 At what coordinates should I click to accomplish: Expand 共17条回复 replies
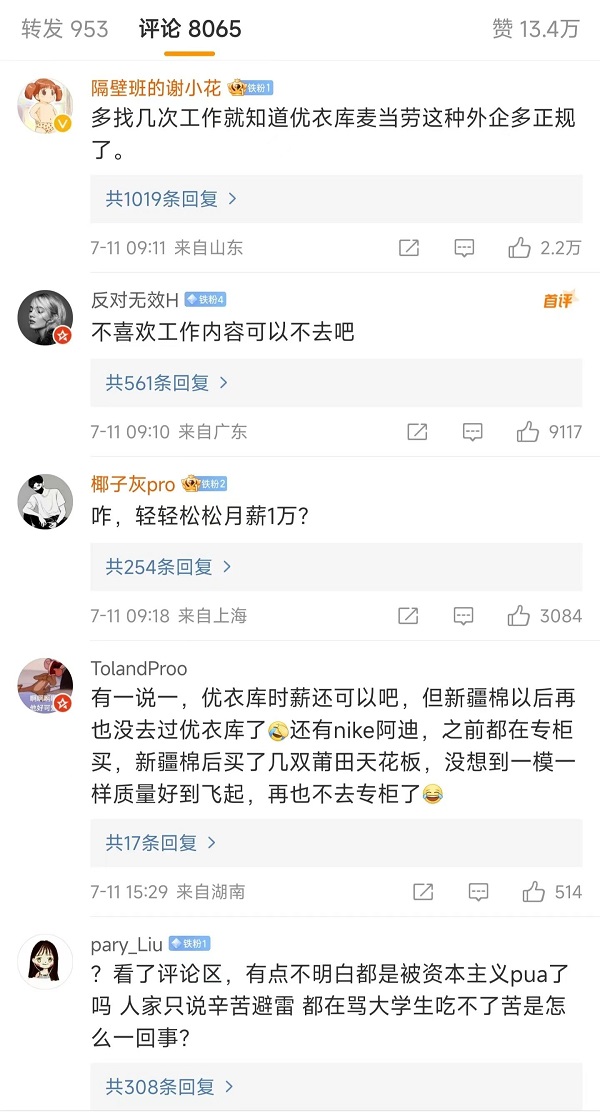pyautogui.click(x=161, y=843)
